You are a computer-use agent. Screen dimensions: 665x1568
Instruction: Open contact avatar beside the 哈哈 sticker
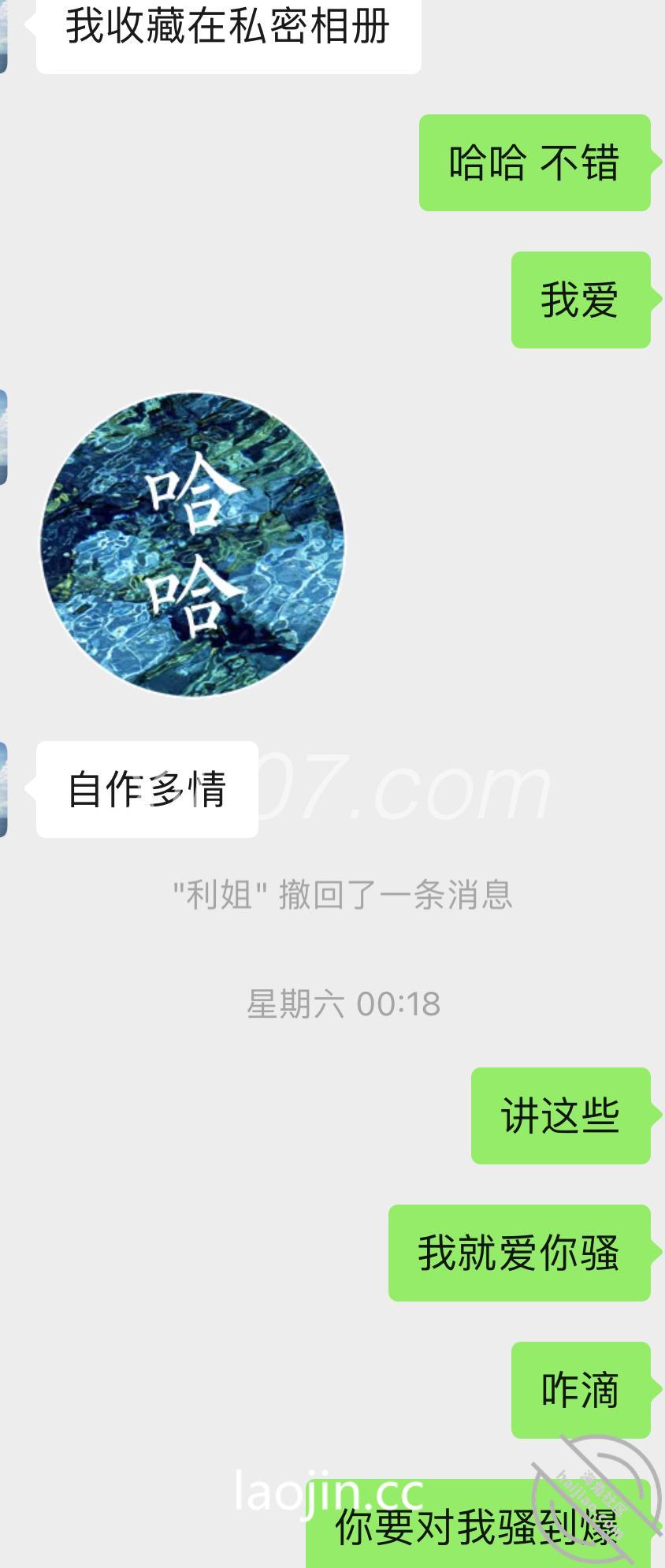(x=3, y=438)
